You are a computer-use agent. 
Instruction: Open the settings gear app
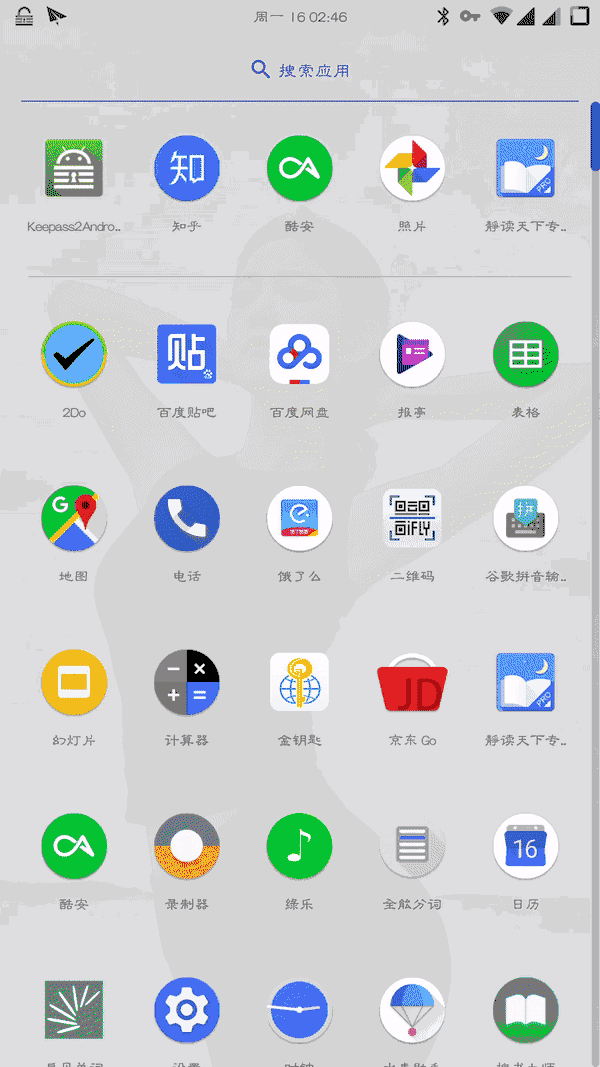coord(187,1010)
